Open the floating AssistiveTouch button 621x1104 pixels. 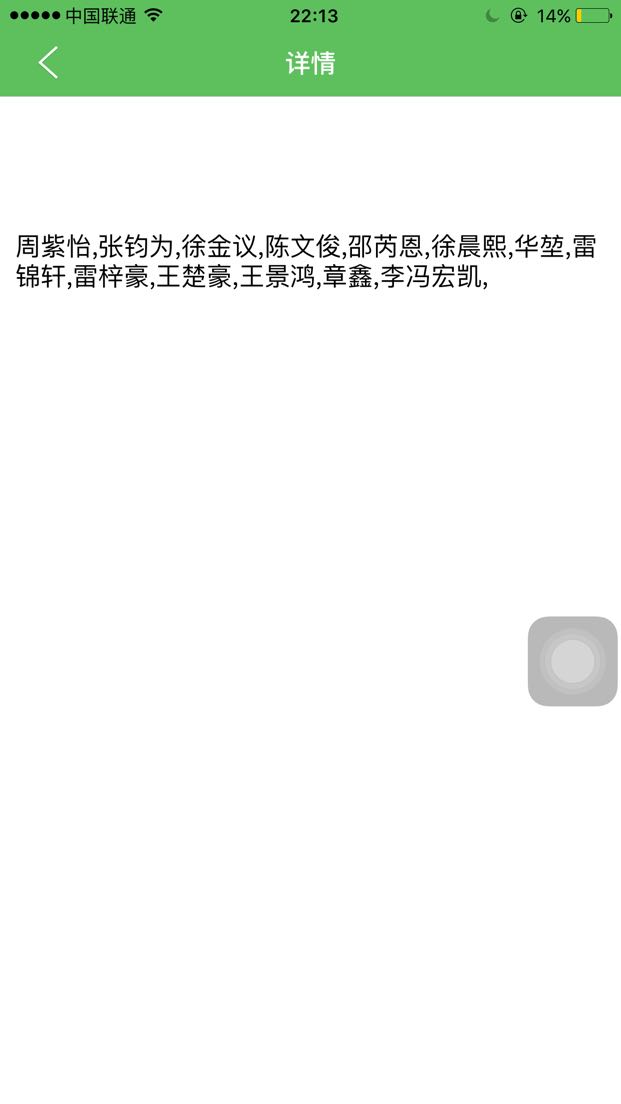(572, 661)
